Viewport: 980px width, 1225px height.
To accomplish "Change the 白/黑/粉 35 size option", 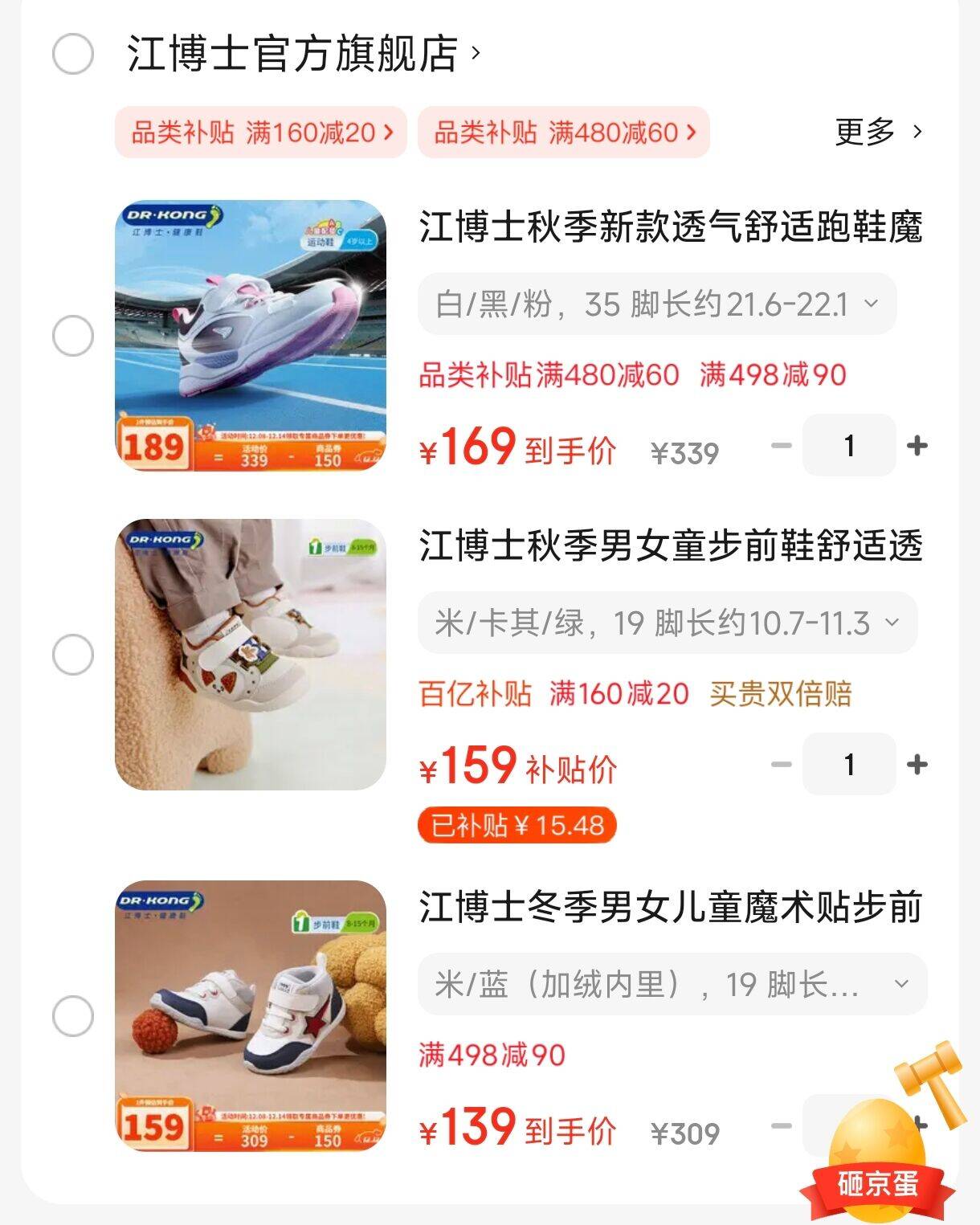I will pos(656,304).
